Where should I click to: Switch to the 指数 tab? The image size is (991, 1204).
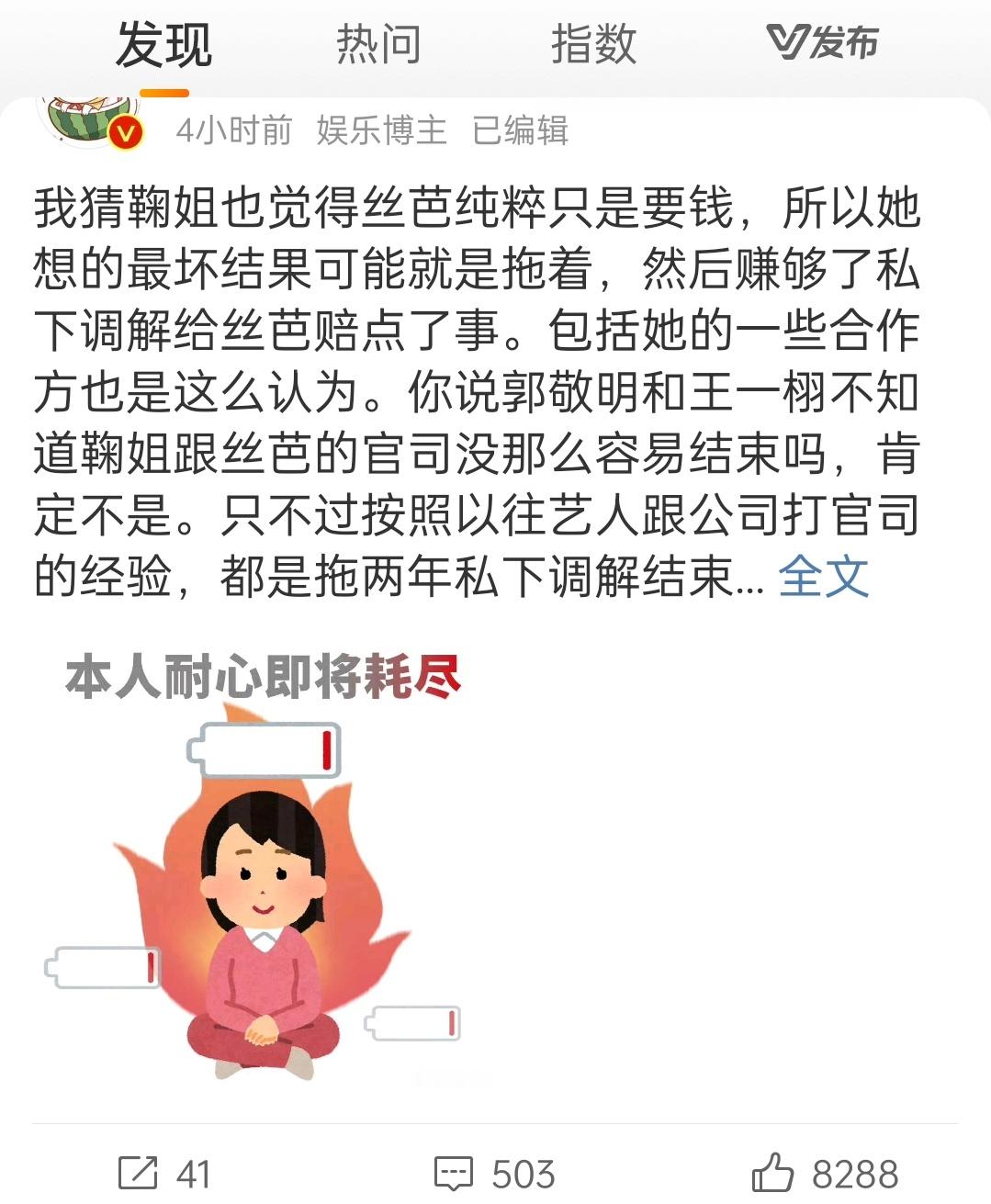point(592,42)
